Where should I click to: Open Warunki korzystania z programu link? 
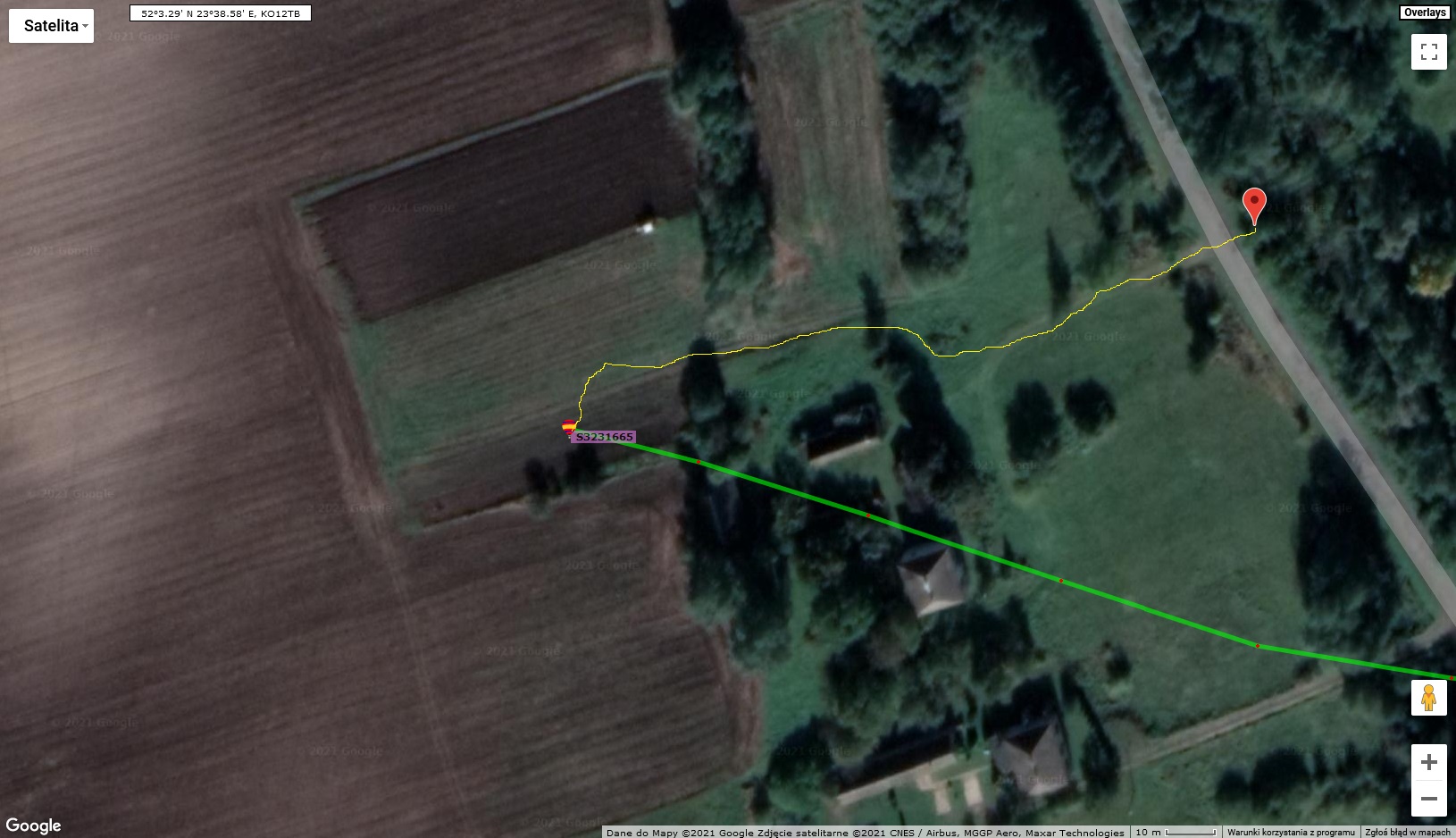(1291, 832)
